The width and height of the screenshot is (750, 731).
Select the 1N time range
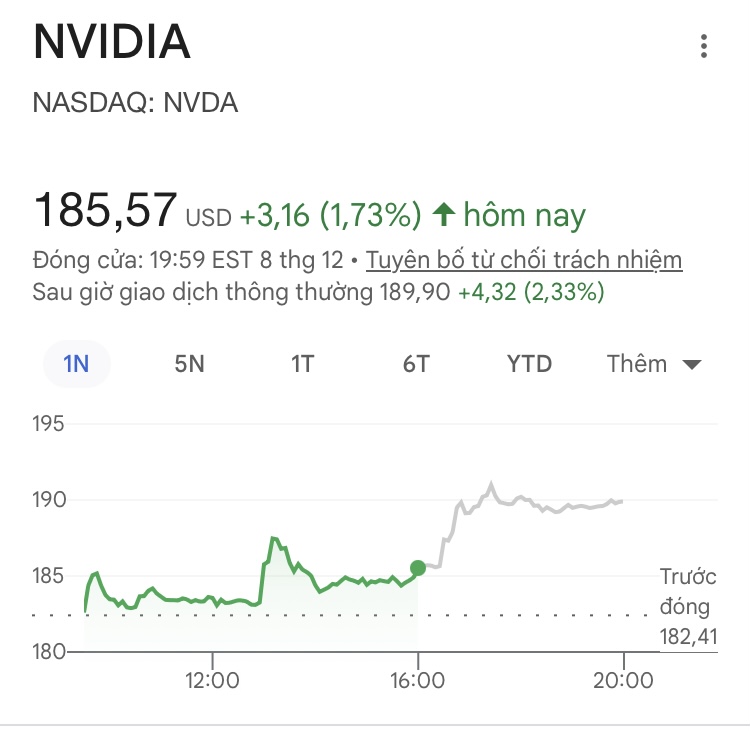pyautogui.click(x=76, y=364)
